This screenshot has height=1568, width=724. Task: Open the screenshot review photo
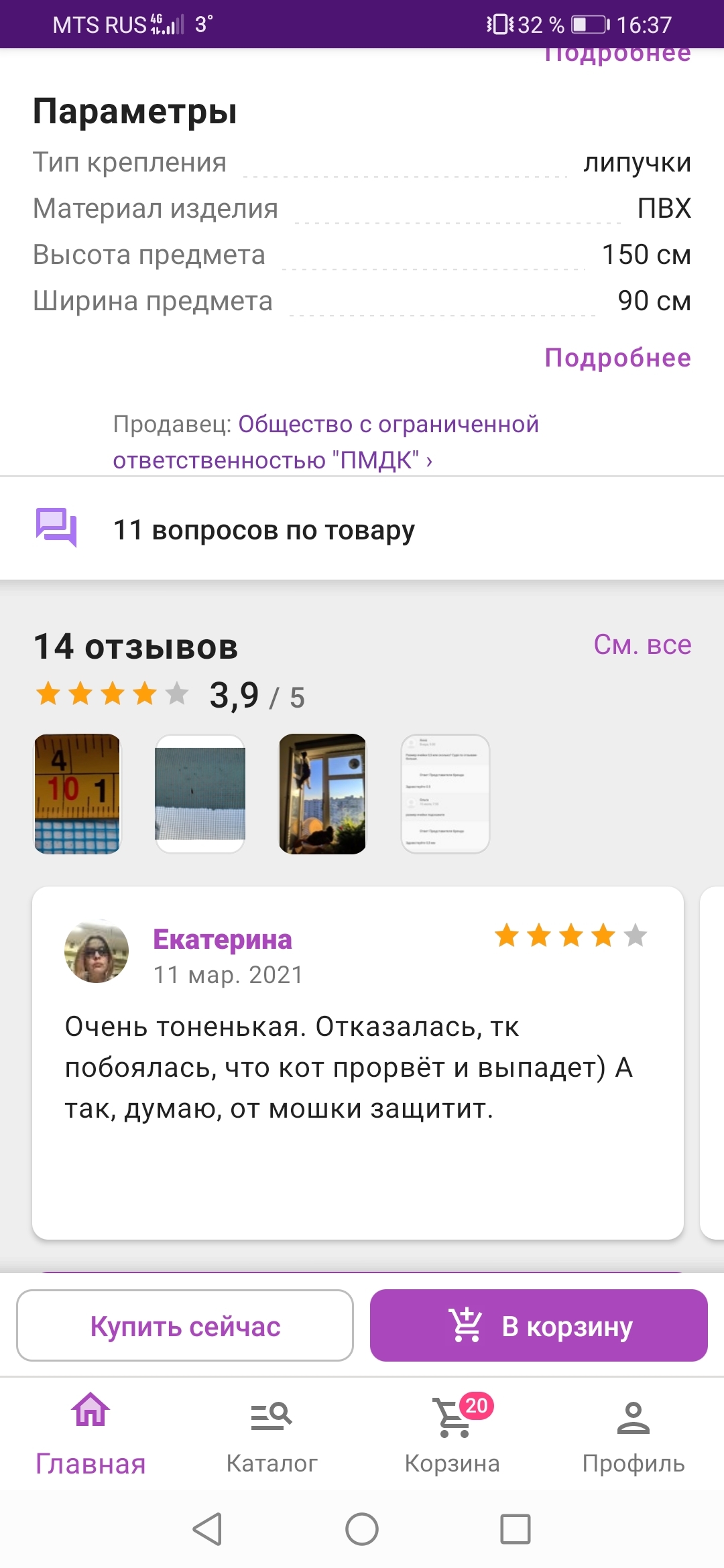click(445, 794)
